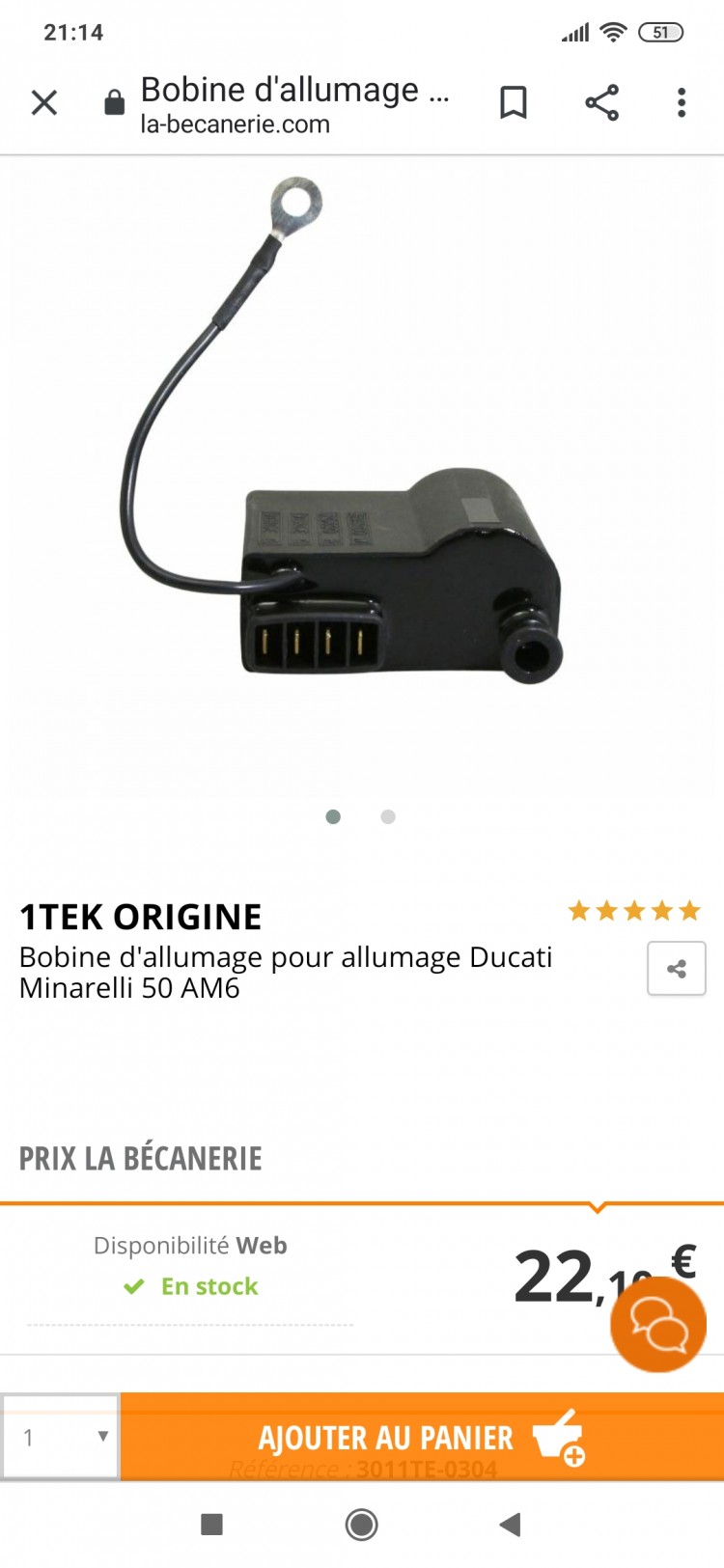The height and width of the screenshot is (1568, 724).
Task: Close the browser custom tab
Action: pos(44,102)
